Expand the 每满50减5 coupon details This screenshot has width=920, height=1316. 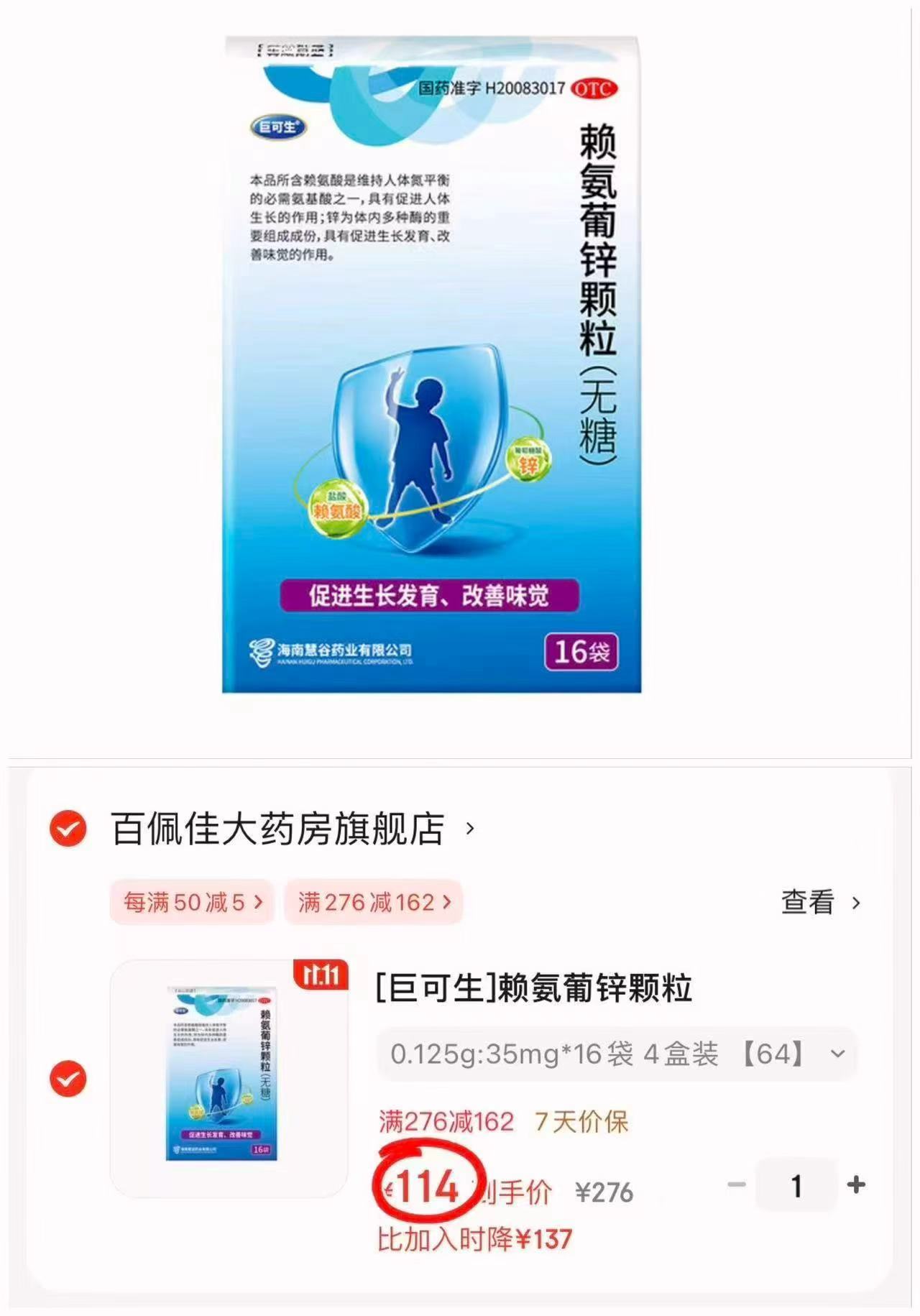[x=190, y=903]
